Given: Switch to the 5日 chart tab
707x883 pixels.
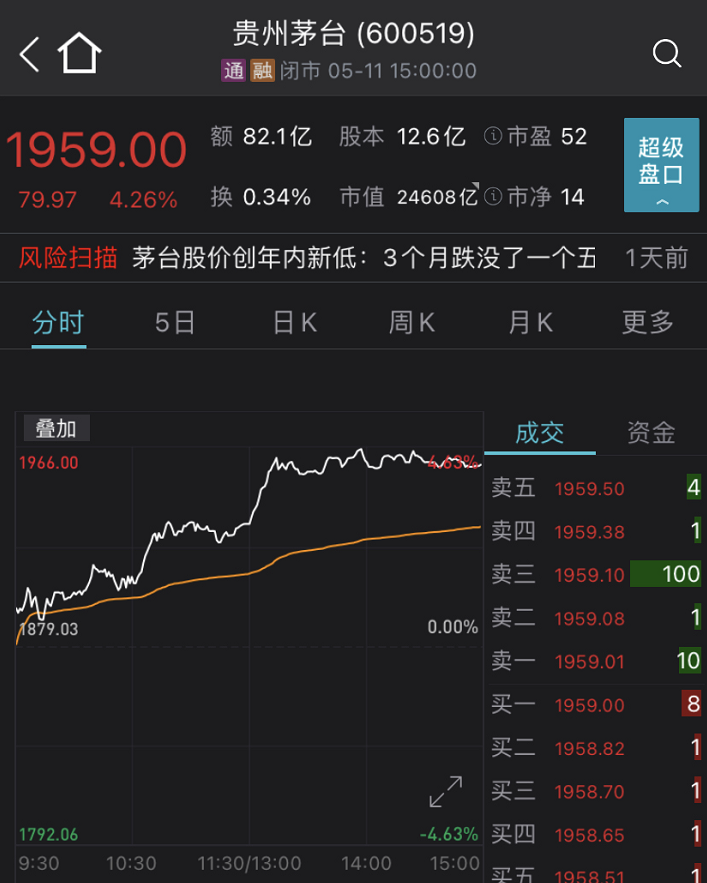Looking at the screenshot, I should tap(175, 322).
